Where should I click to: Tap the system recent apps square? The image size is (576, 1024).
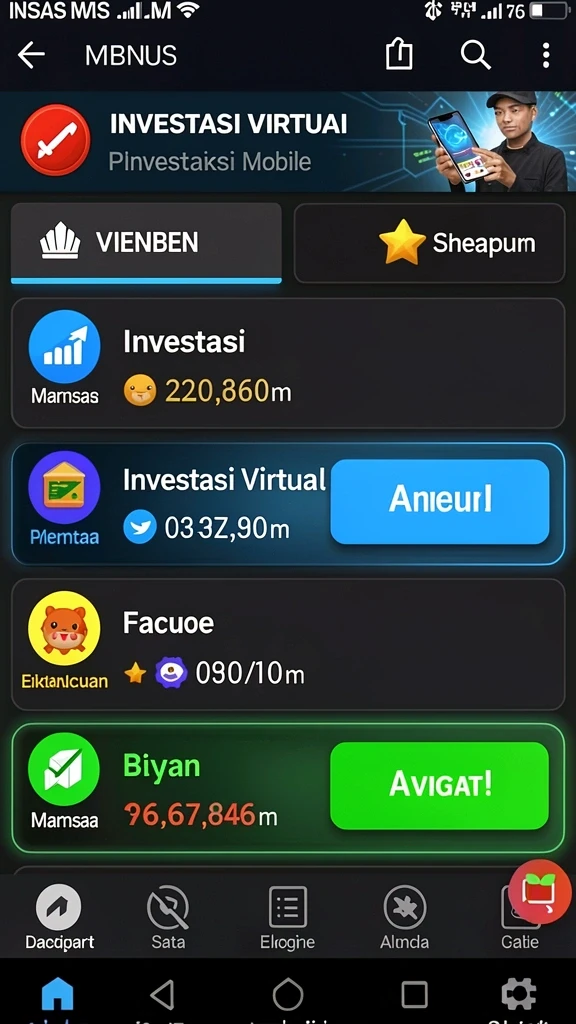[414, 995]
